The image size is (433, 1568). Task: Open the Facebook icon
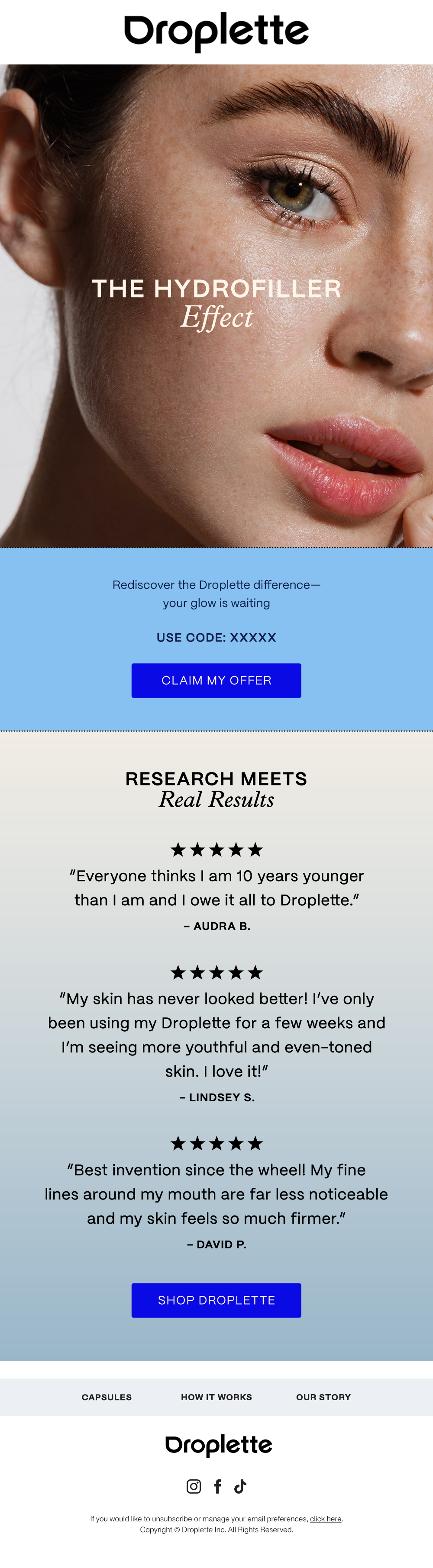(x=217, y=1486)
